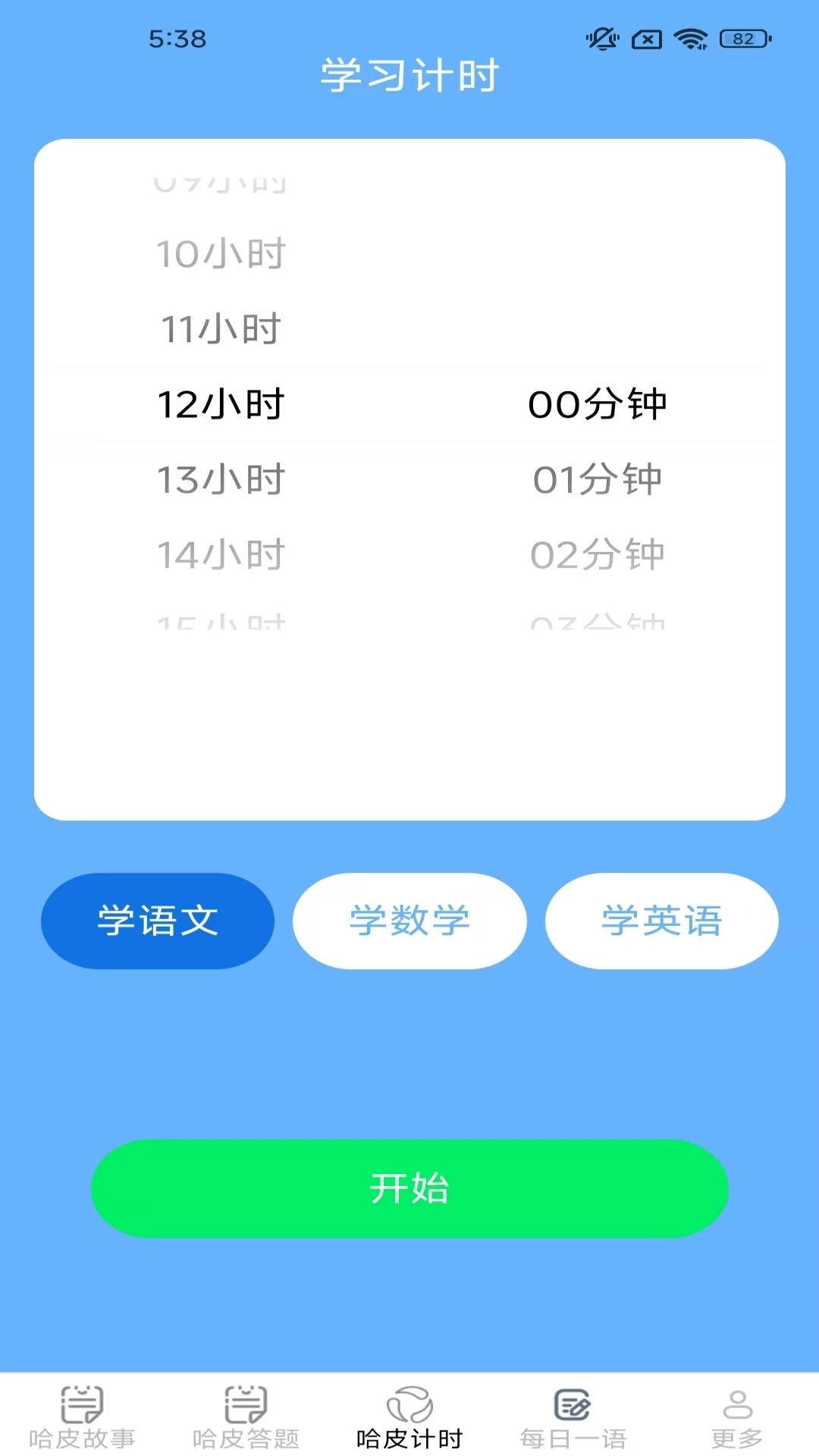Open the 哈皮故事 story icon
The width and height of the screenshot is (819, 1456).
click(x=82, y=1407)
